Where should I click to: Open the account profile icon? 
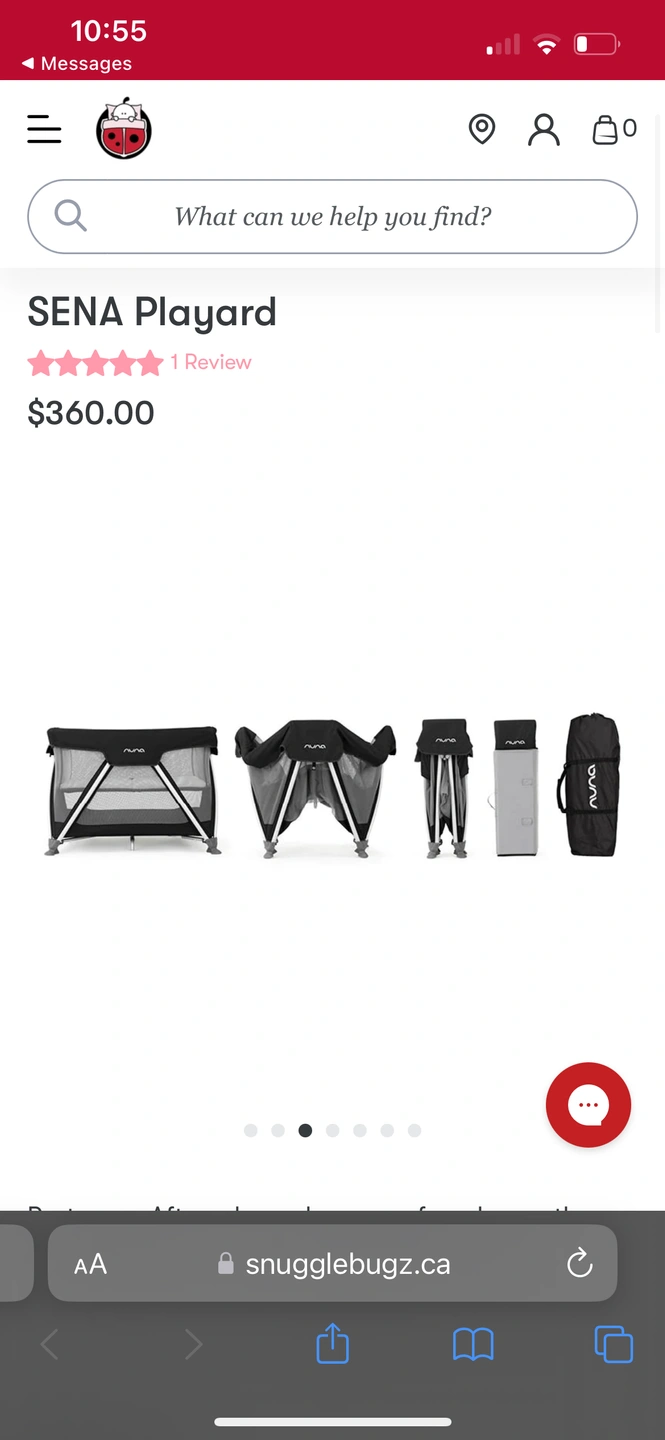pyautogui.click(x=543, y=129)
